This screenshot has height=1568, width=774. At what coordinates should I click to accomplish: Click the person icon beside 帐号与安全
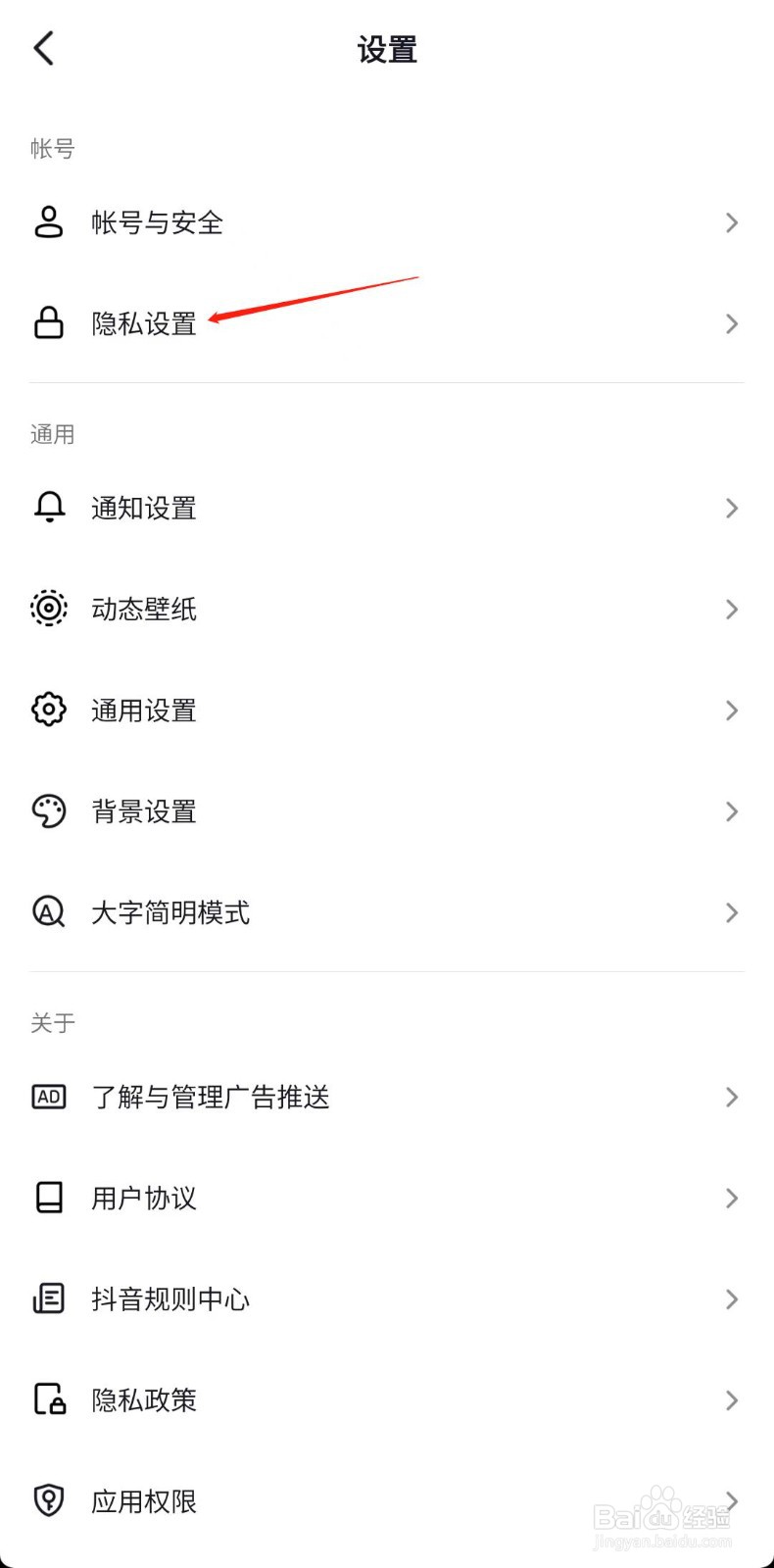[48, 222]
